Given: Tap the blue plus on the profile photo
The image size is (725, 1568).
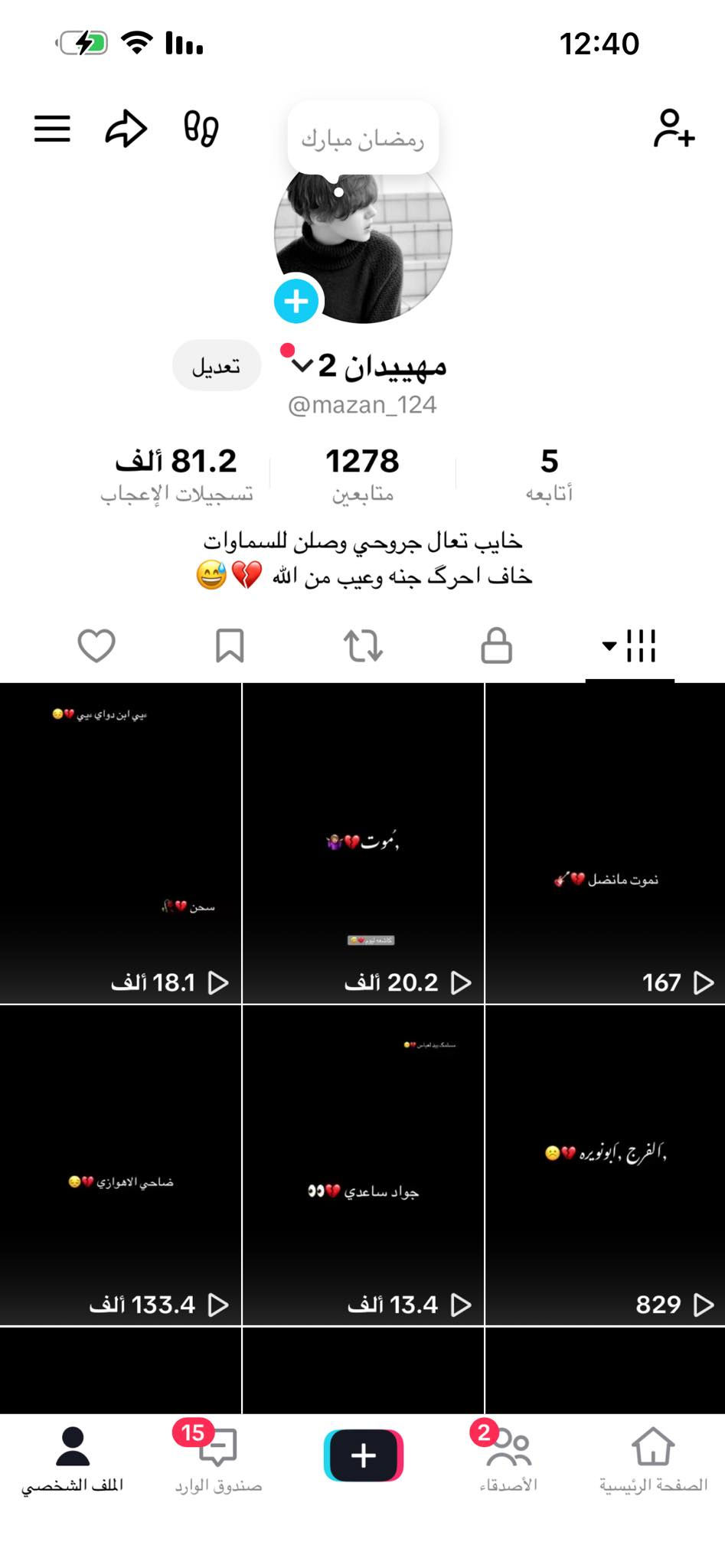Looking at the screenshot, I should click(296, 301).
